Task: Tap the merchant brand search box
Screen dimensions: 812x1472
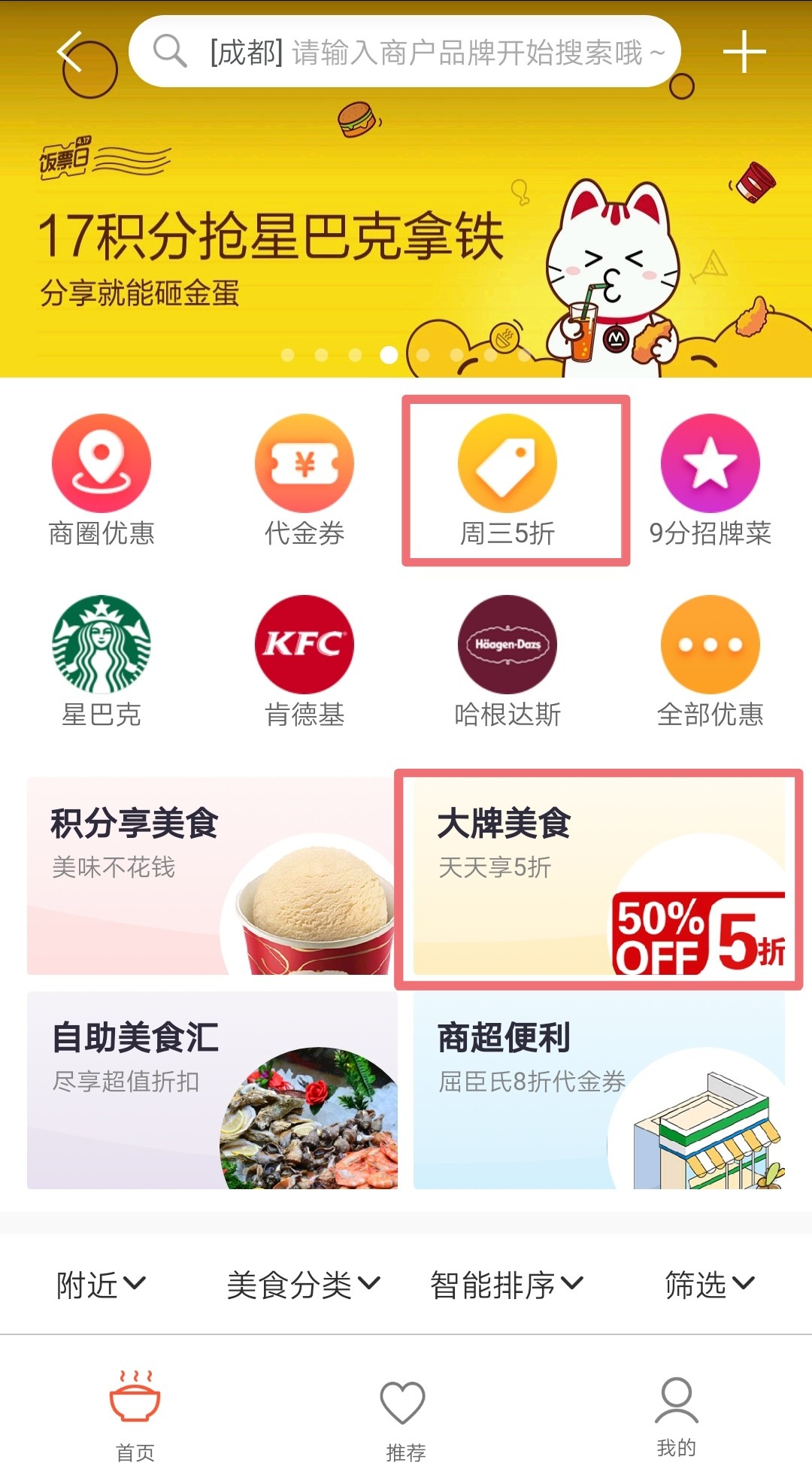Action: tap(404, 52)
